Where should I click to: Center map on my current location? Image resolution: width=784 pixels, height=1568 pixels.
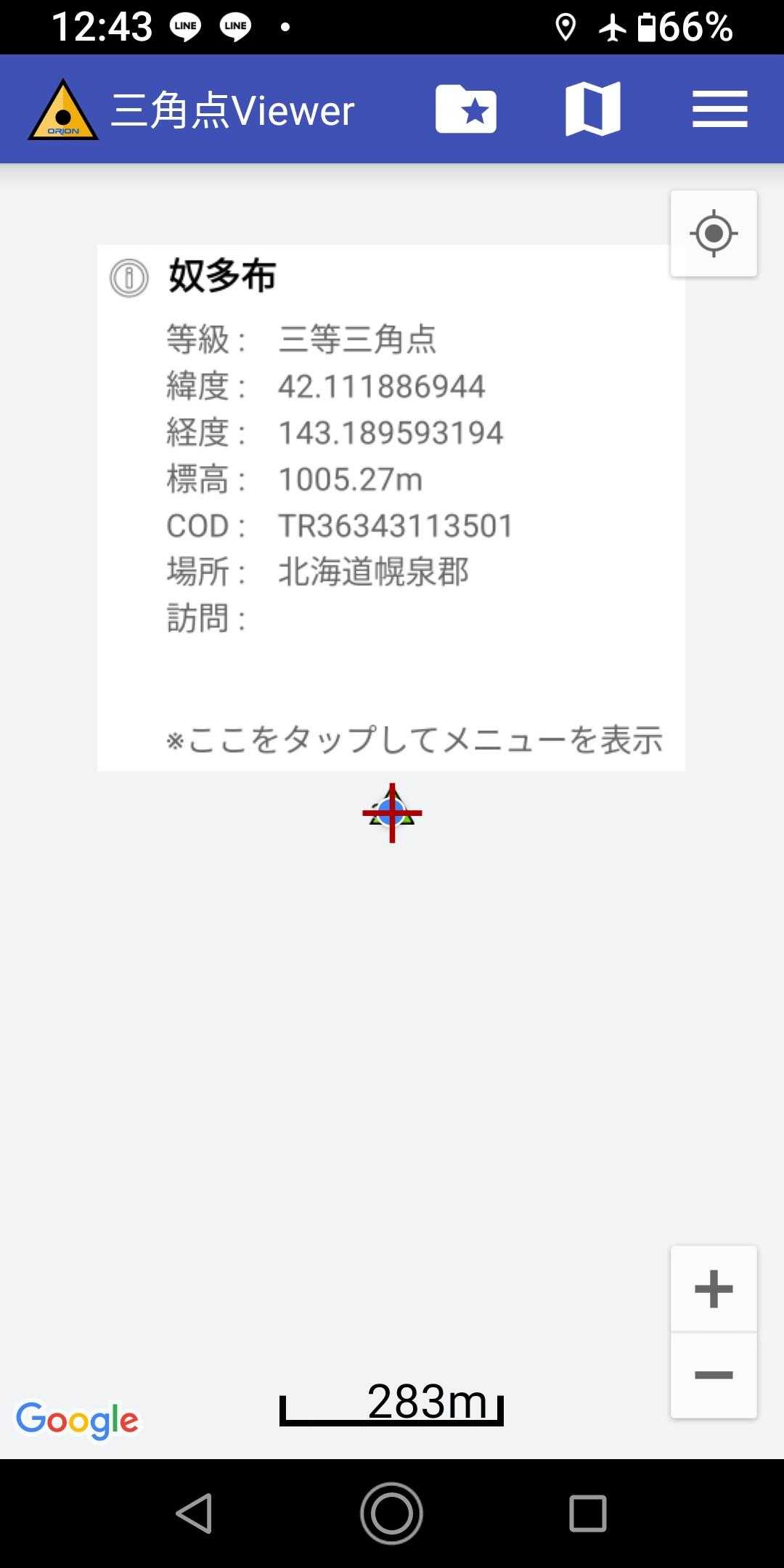pos(714,234)
